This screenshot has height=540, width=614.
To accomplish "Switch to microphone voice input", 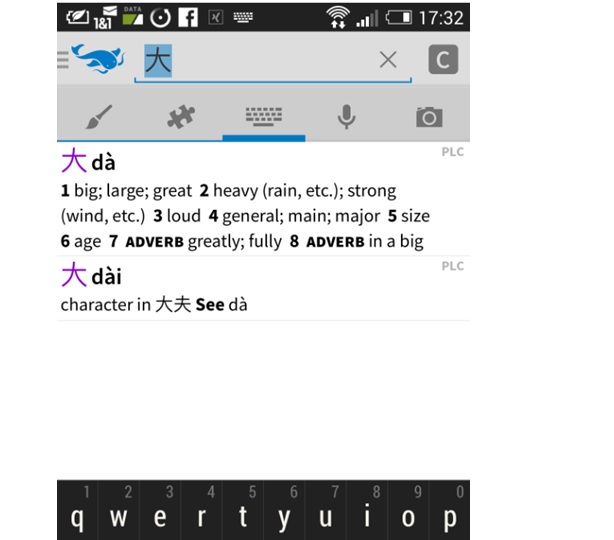I will [346, 118].
